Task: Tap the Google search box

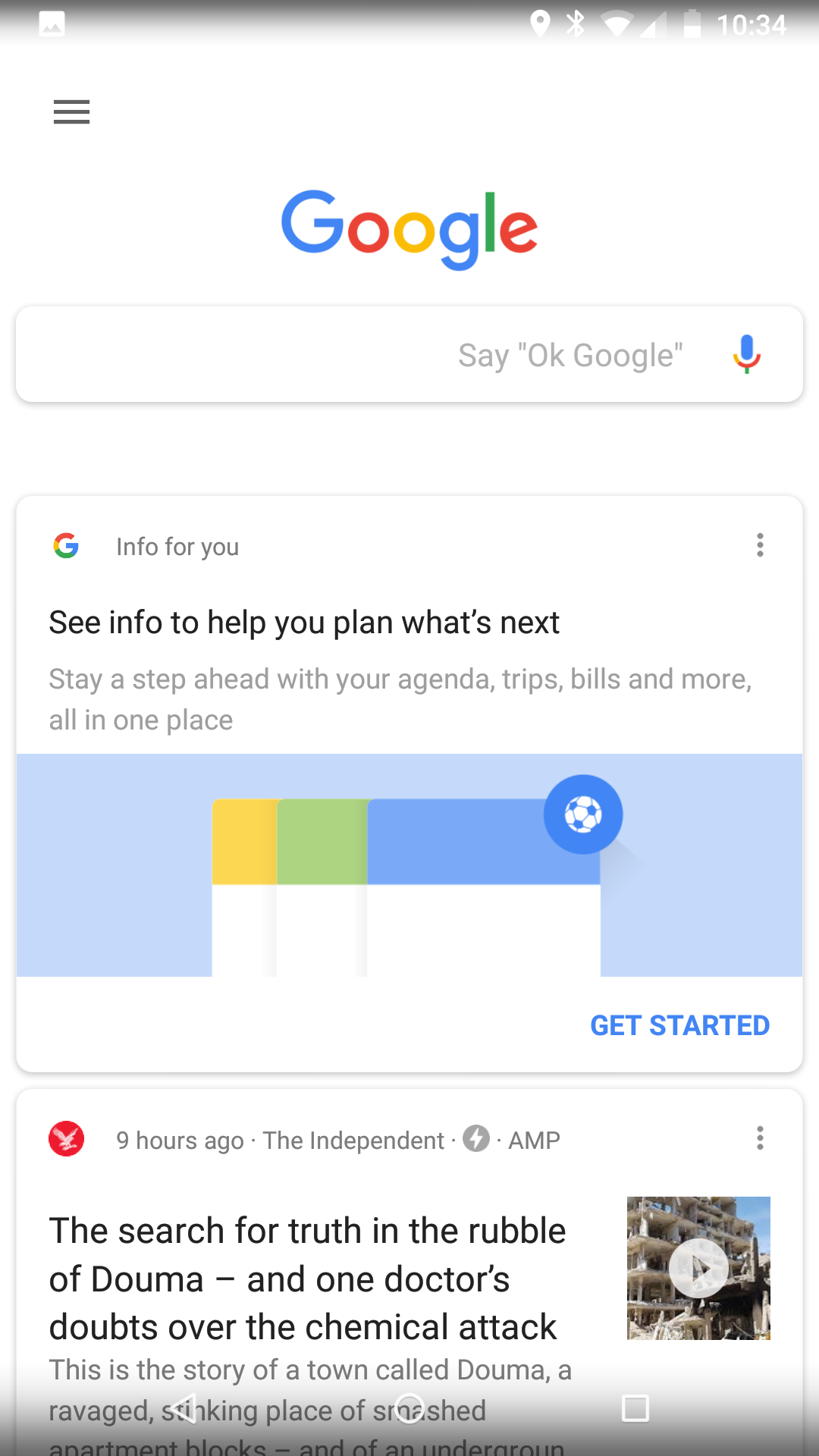Action: click(409, 354)
